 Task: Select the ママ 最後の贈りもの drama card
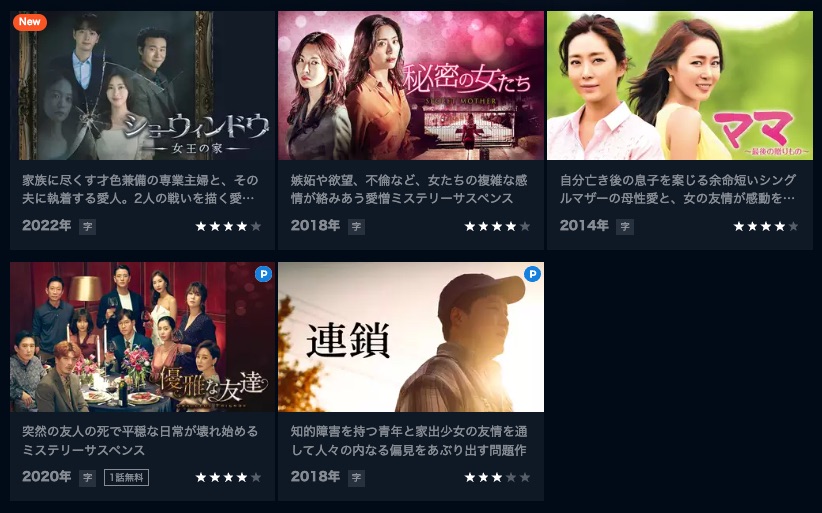(x=679, y=87)
